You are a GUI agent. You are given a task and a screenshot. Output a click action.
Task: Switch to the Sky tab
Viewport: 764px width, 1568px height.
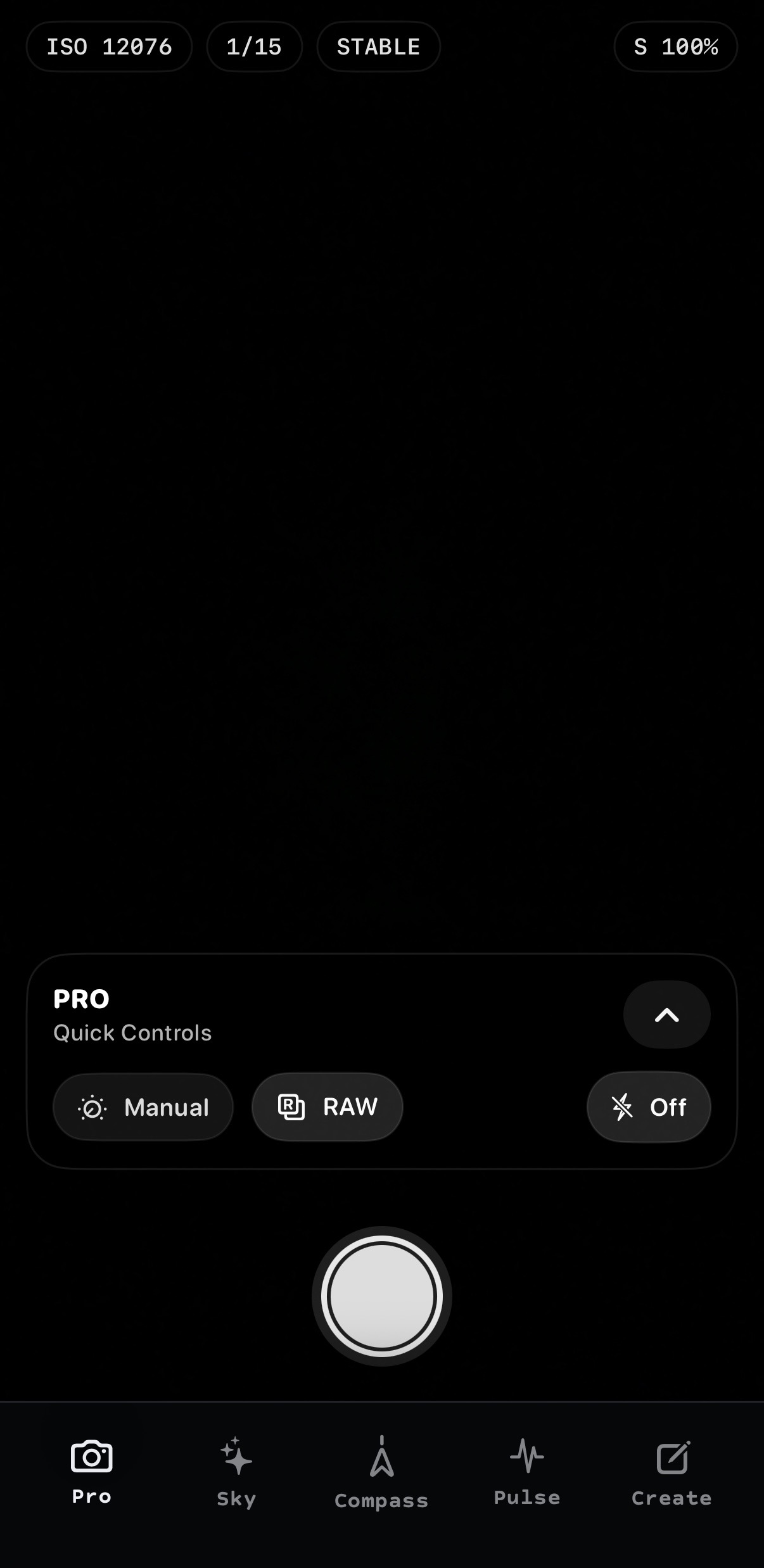tap(236, 1472)
